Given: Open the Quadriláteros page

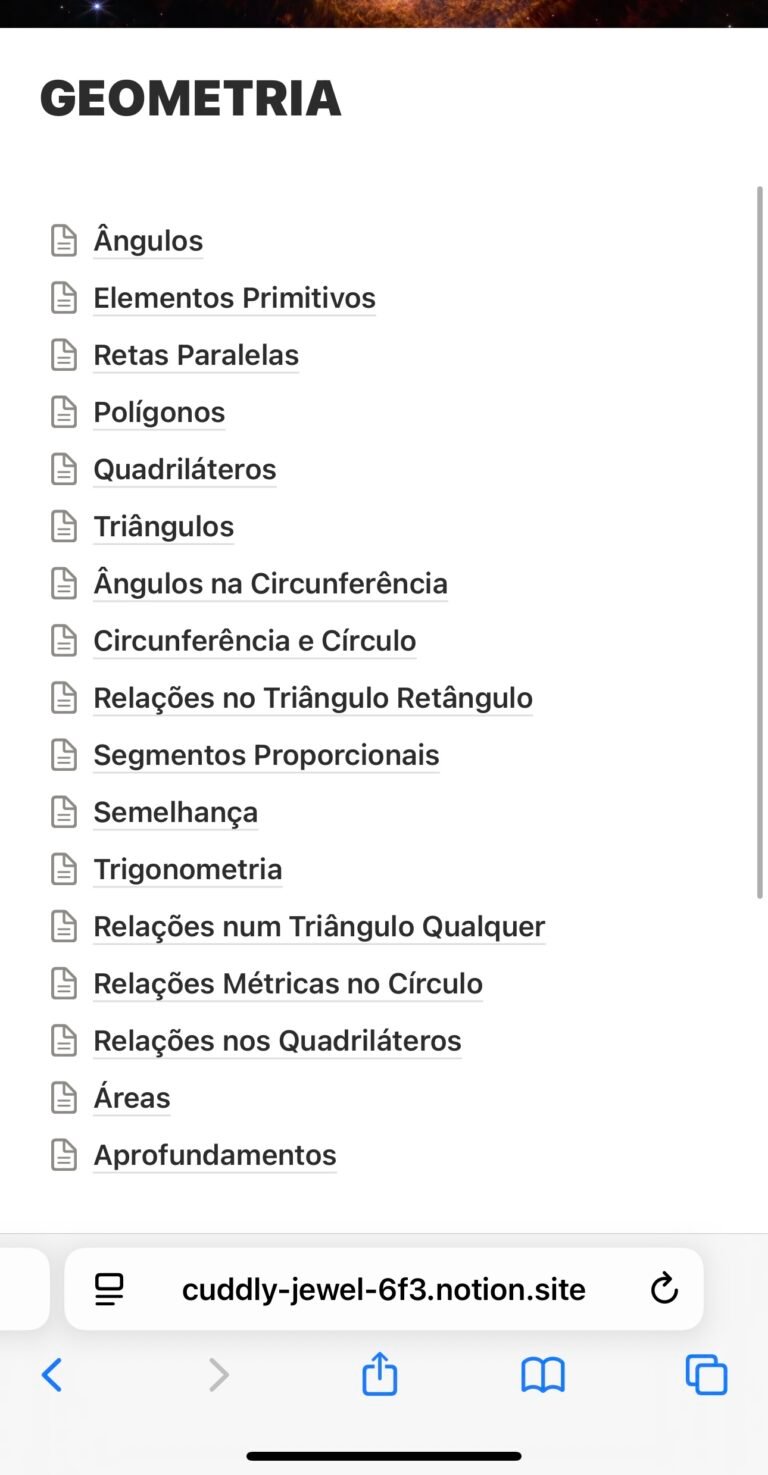Looking at the screenshot, I should click(x=185, y=469).
